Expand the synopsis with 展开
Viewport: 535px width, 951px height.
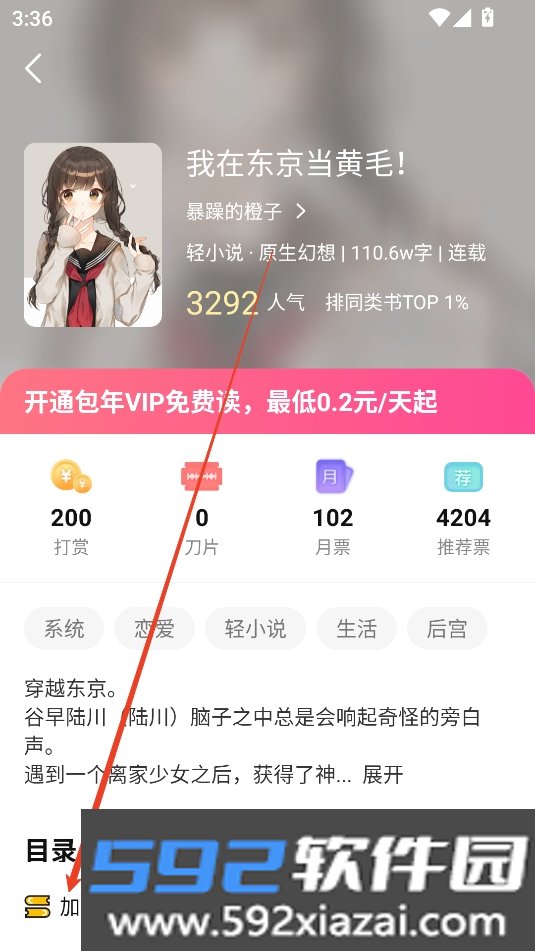click(383, 775)
